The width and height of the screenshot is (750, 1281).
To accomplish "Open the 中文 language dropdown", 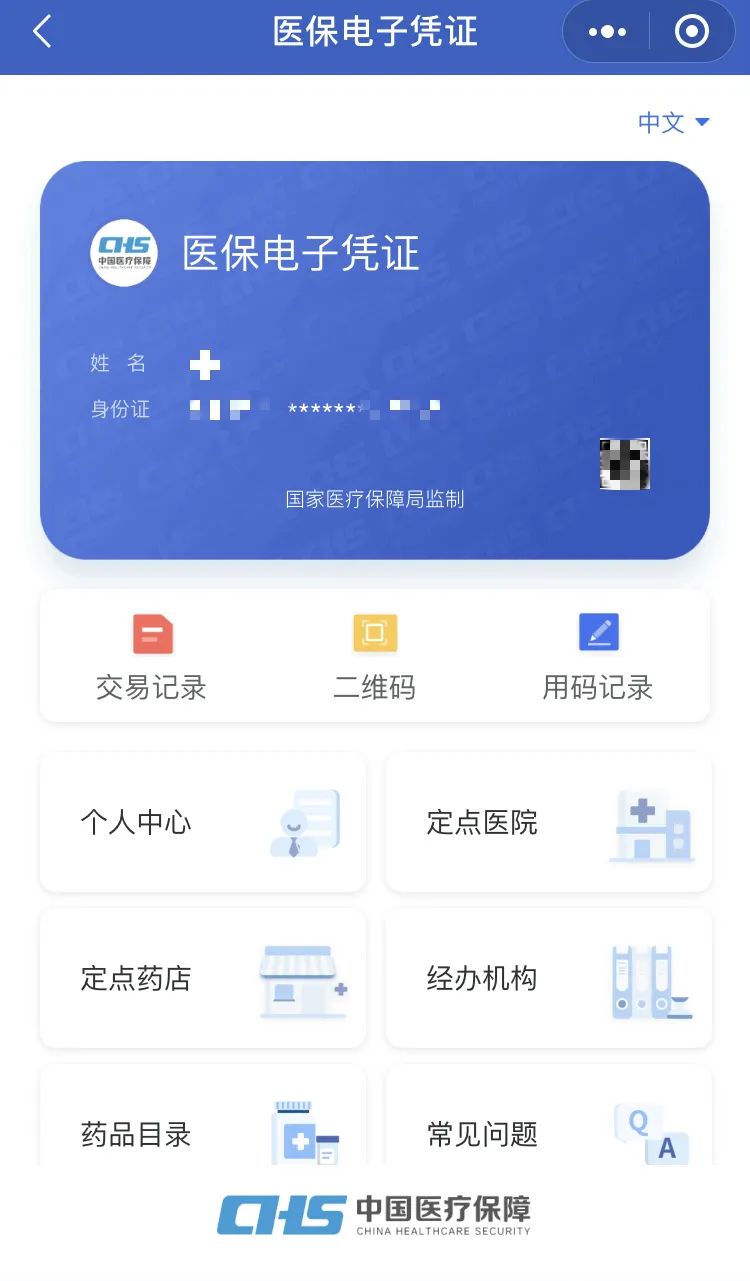I will [674, 122].
